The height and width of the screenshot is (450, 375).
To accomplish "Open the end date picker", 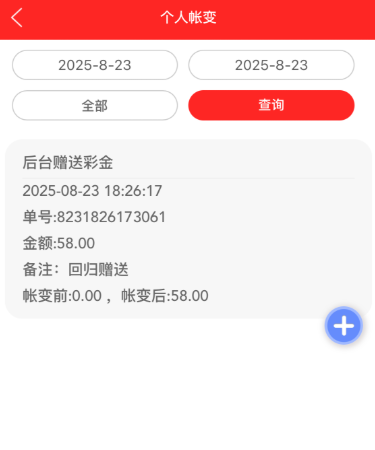I will pyautogui.click(x=271, y=65).
